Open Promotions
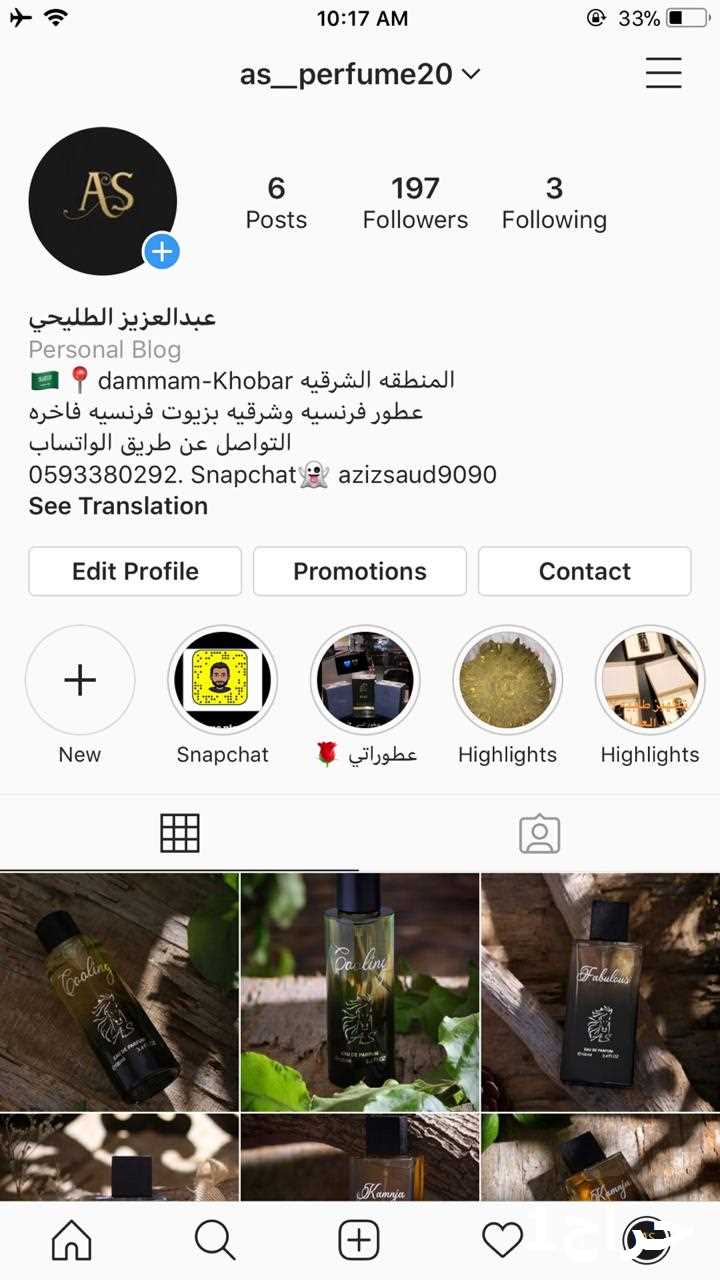Image resolution: width=720 pixels, height=1280 pixels. tap(360, 571)
